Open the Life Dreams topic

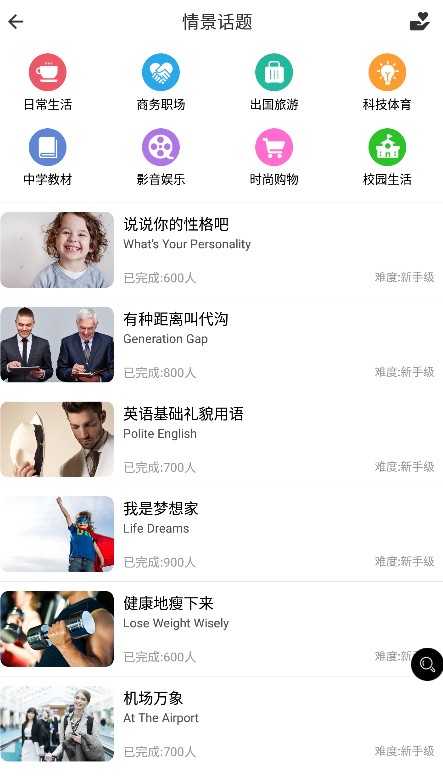222,534
